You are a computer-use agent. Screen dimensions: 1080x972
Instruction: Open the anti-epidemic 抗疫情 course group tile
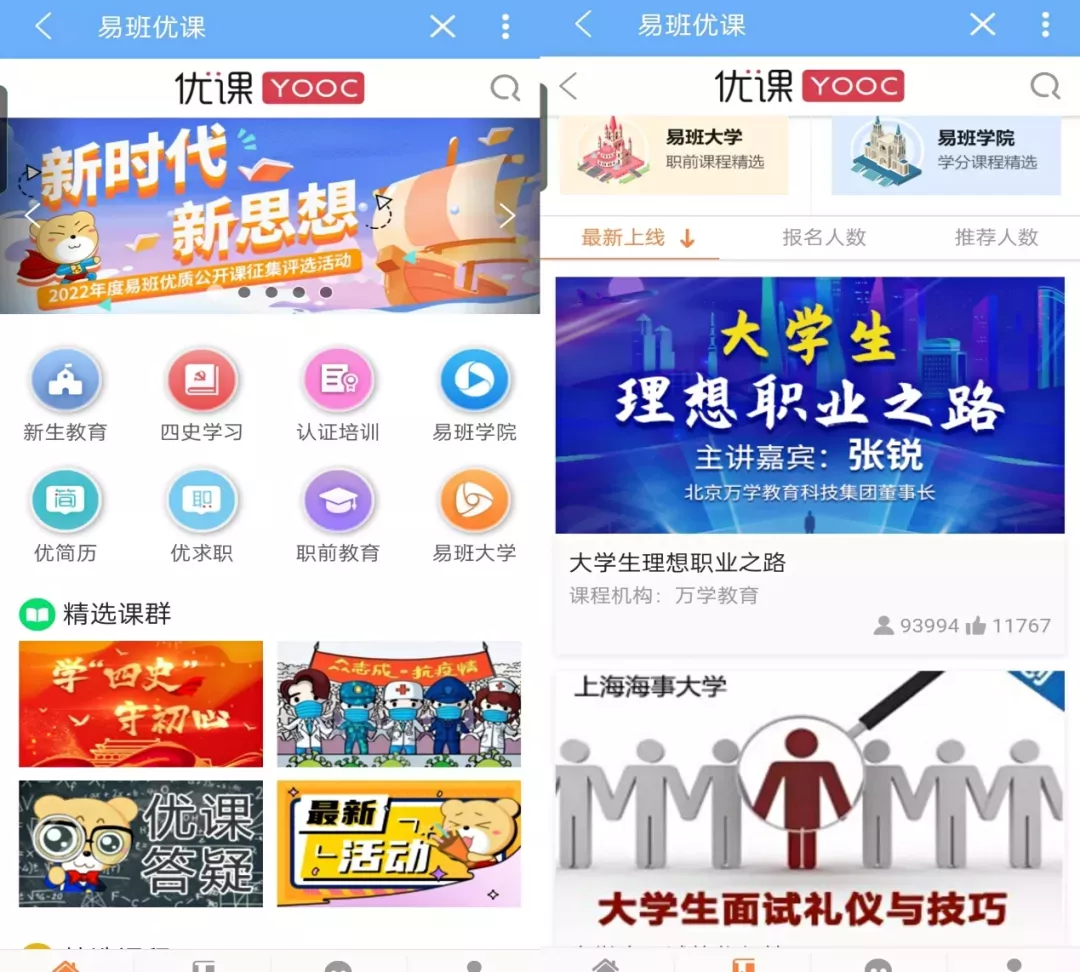[399, 704]
